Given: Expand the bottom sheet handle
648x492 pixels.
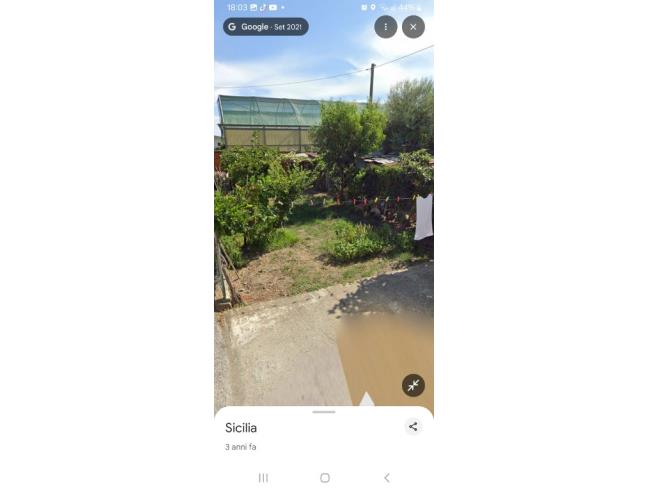Looking at the screenshot, I should 324,411.
